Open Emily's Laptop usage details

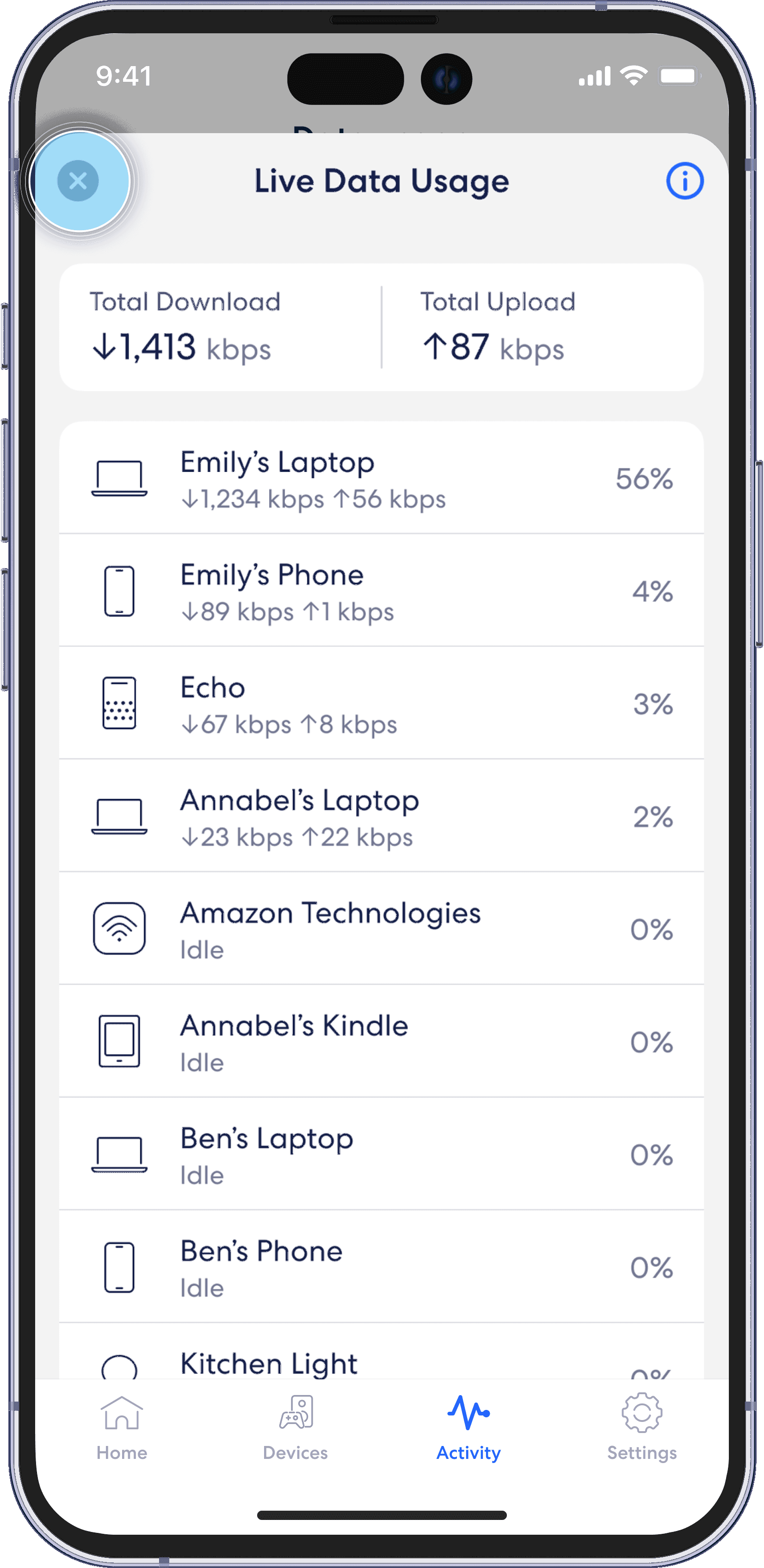point(381,478)
